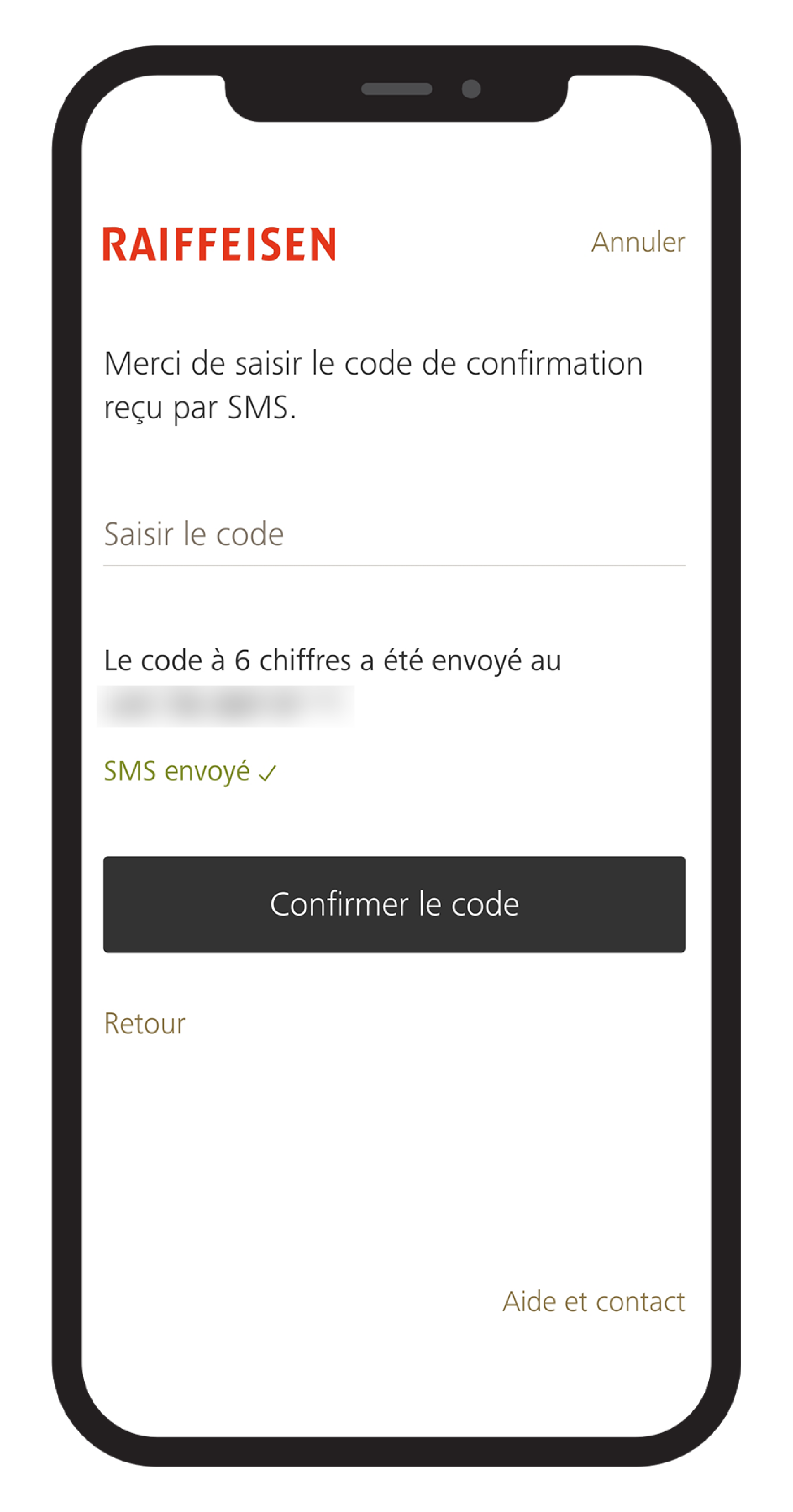Open Aide et contact
This screenshot has width=793, height=1512.
pyautogui.click(x=594, y=1301)
